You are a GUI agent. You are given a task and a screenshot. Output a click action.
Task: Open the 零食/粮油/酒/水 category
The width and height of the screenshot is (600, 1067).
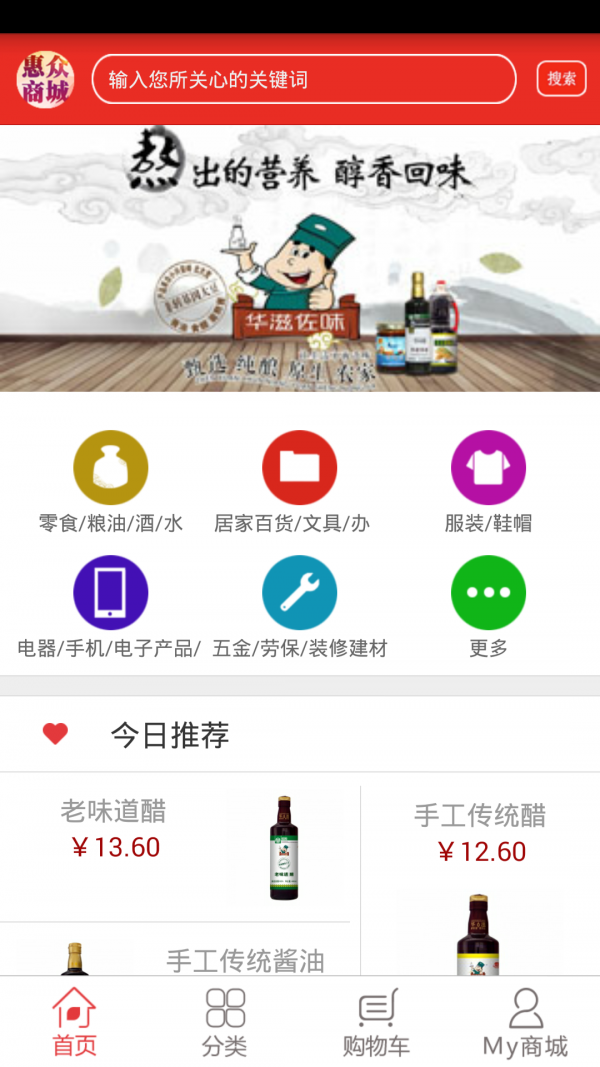111,480
